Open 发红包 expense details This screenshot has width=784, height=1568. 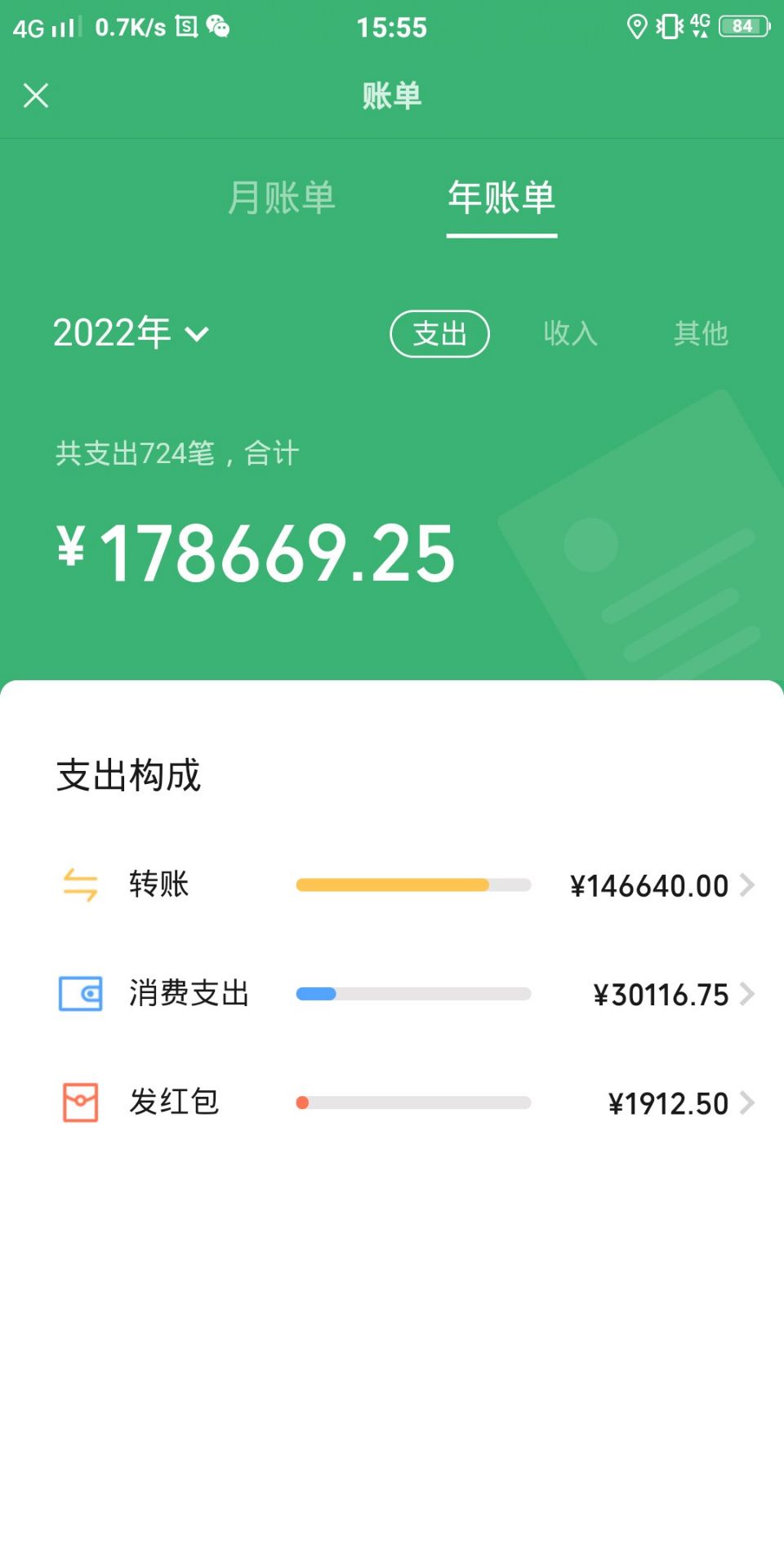tap(405, 1102)
